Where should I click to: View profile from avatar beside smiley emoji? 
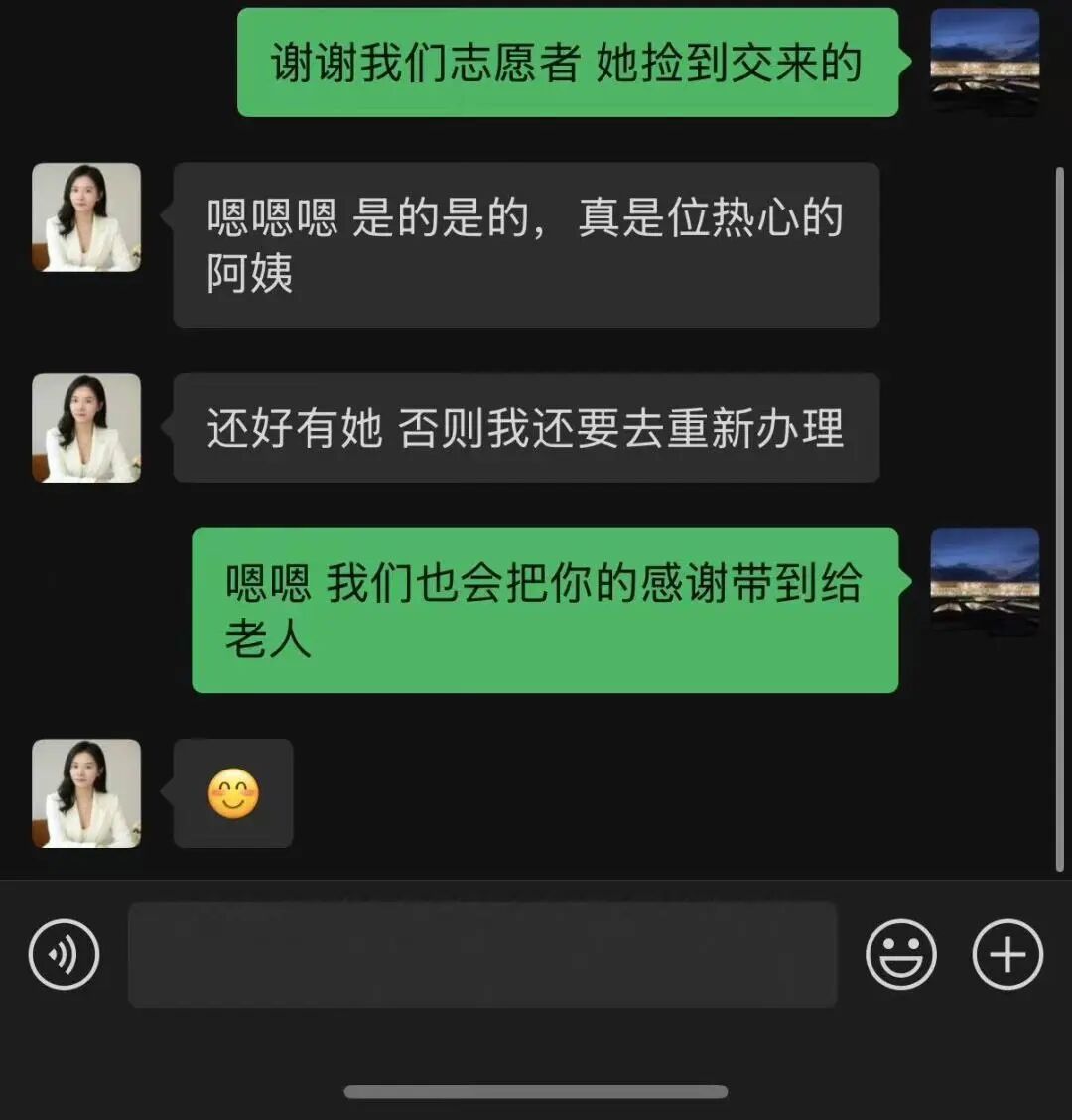point(86,793)
